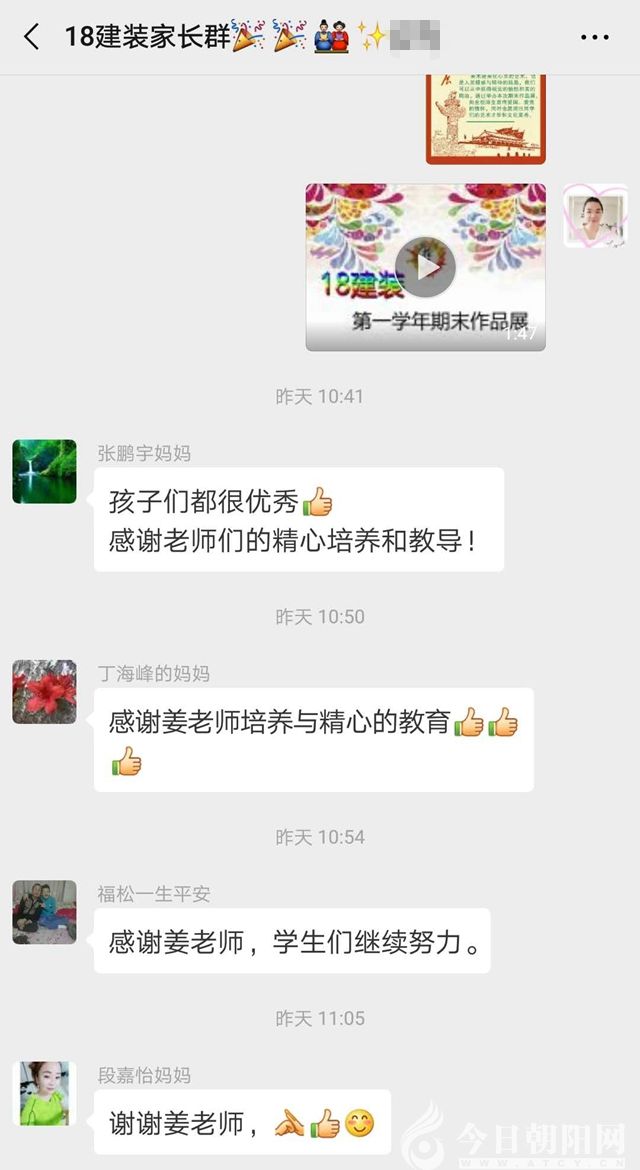Open 段嘉怡妈妈's profile avatar
This screenshot has height=1170, width=640.
(44, 1093)
